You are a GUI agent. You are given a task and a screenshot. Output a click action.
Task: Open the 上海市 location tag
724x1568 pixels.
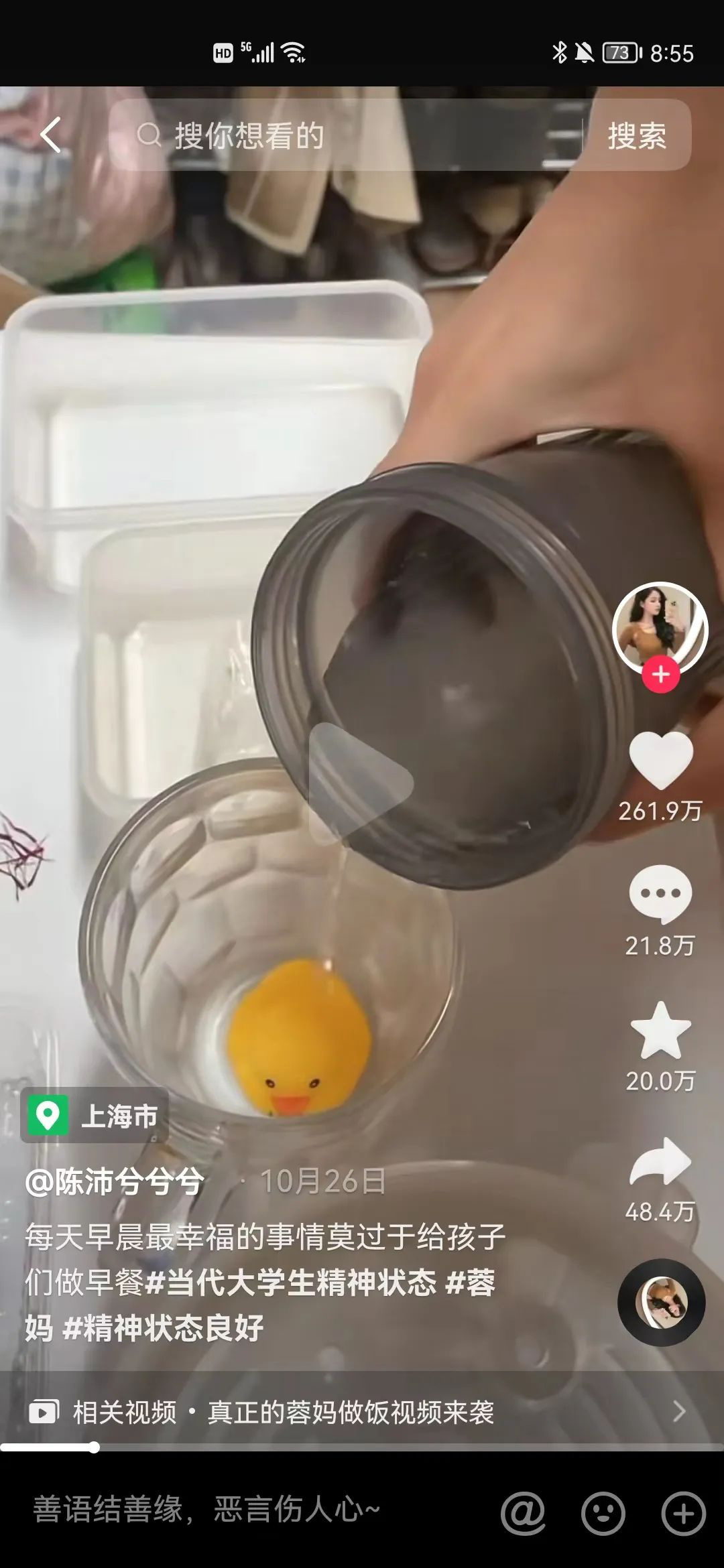click(95, 1116)
